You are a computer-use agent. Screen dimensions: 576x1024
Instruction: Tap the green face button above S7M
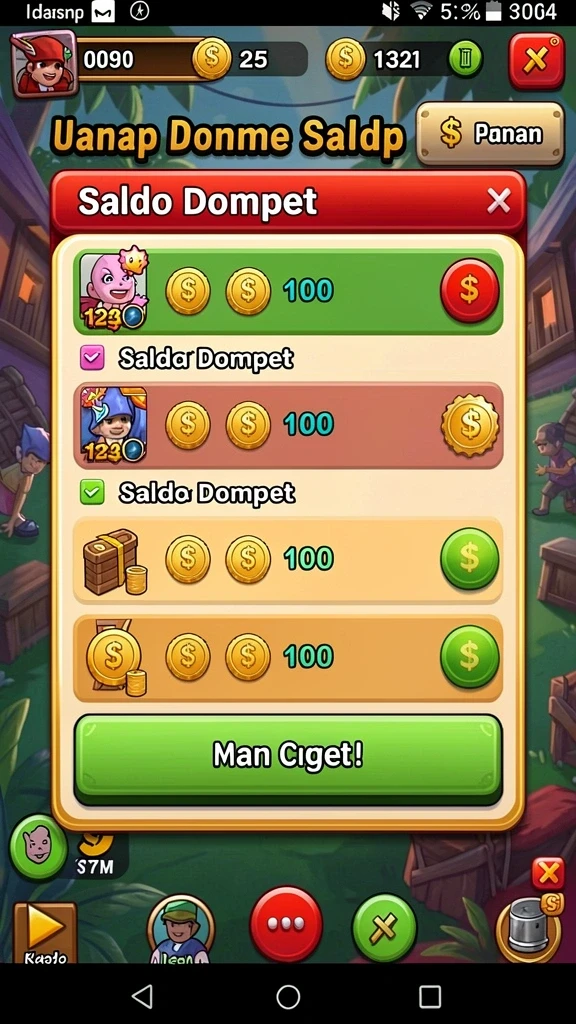click(39, 847)
